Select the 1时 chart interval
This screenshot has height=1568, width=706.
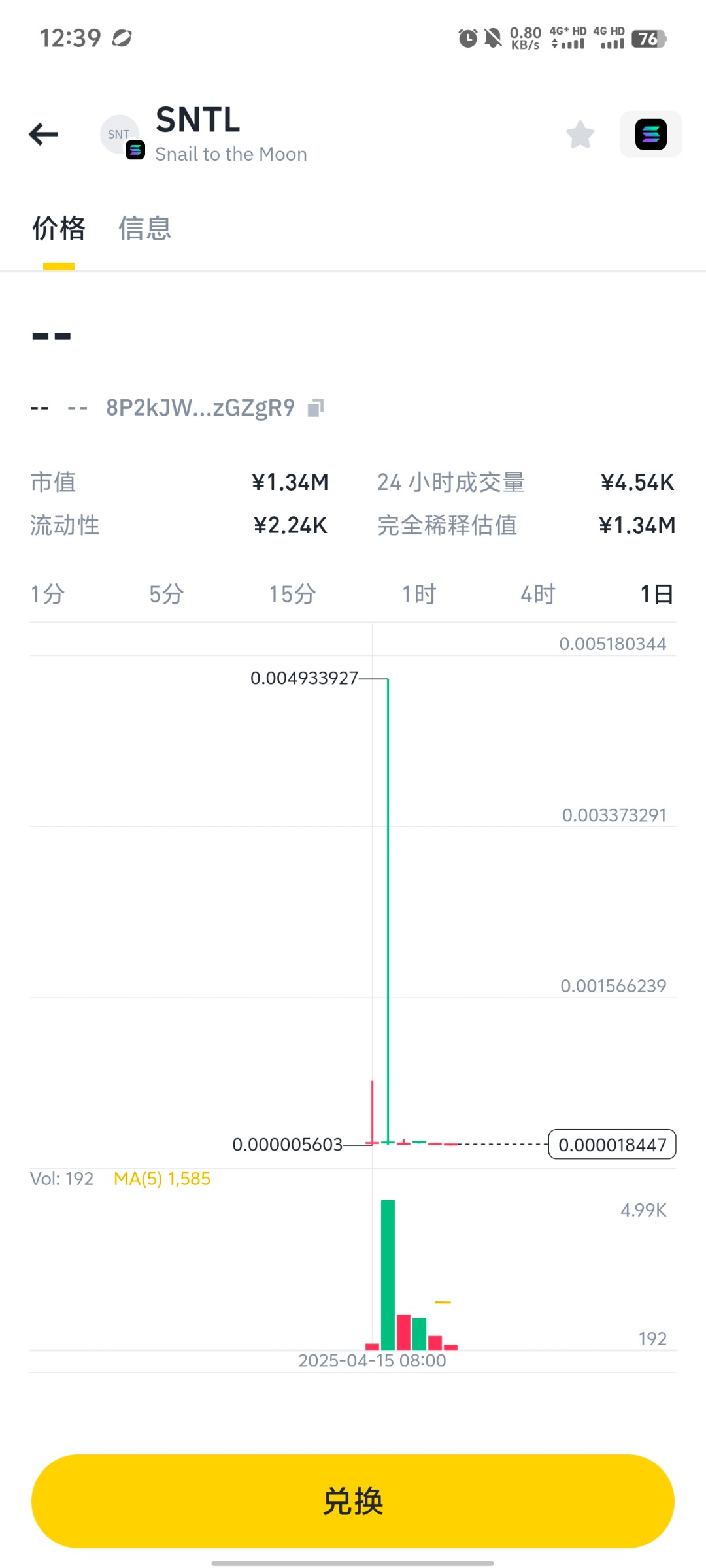pyautogui.click(x=419, y=594)
